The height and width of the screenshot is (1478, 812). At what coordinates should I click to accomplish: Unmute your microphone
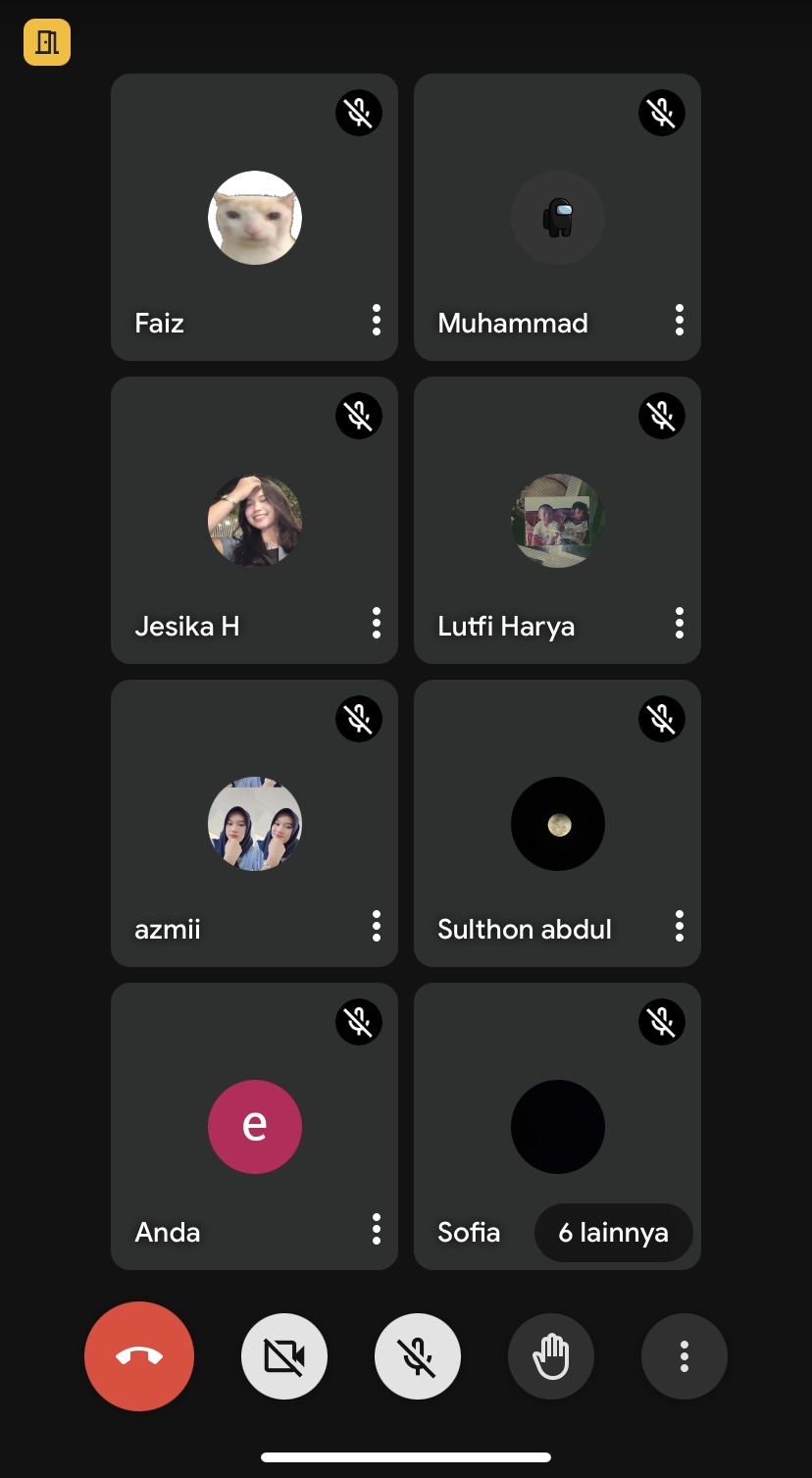(418, 1356)
